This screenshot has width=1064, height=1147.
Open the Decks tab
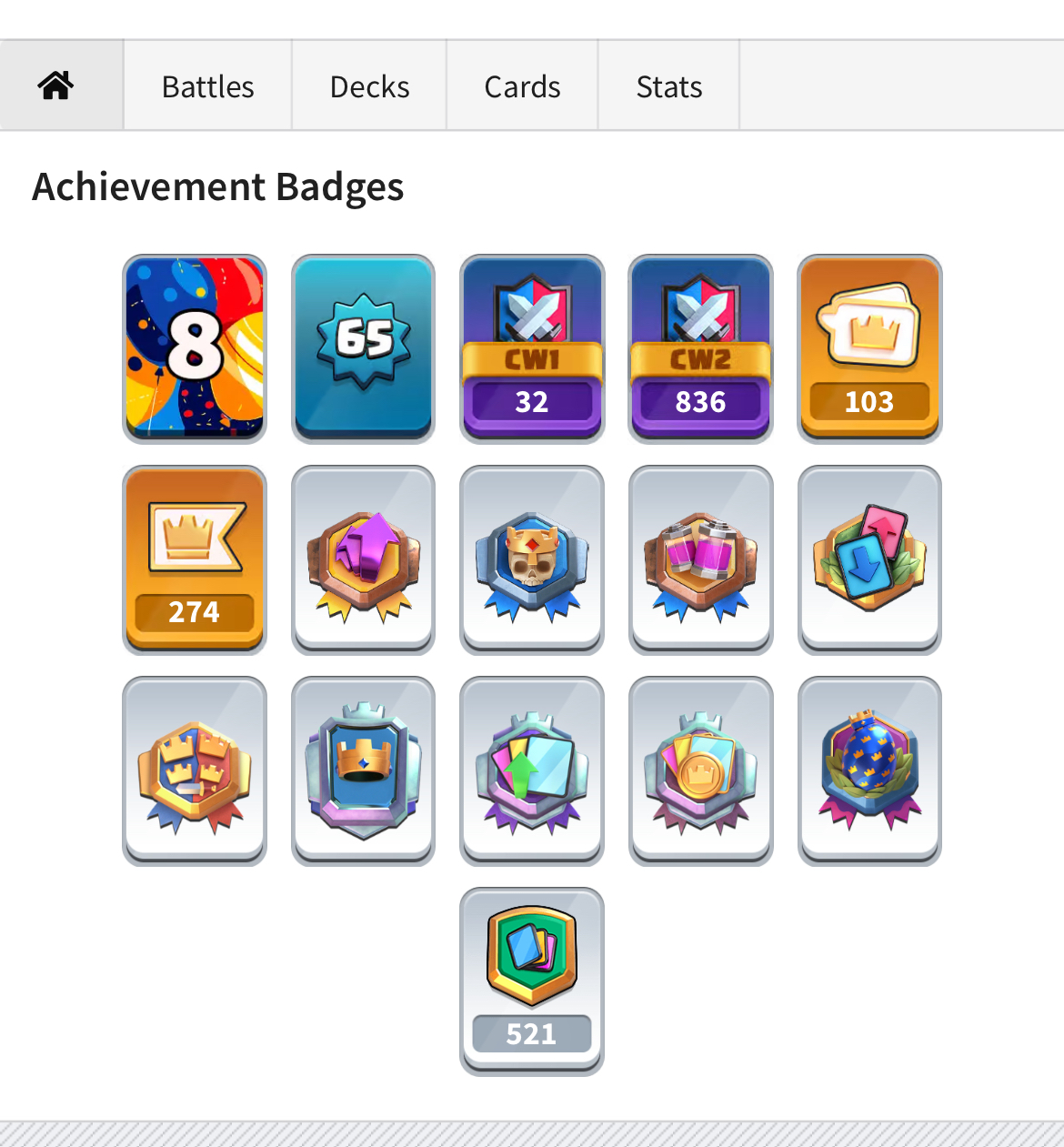coord(369,86)
